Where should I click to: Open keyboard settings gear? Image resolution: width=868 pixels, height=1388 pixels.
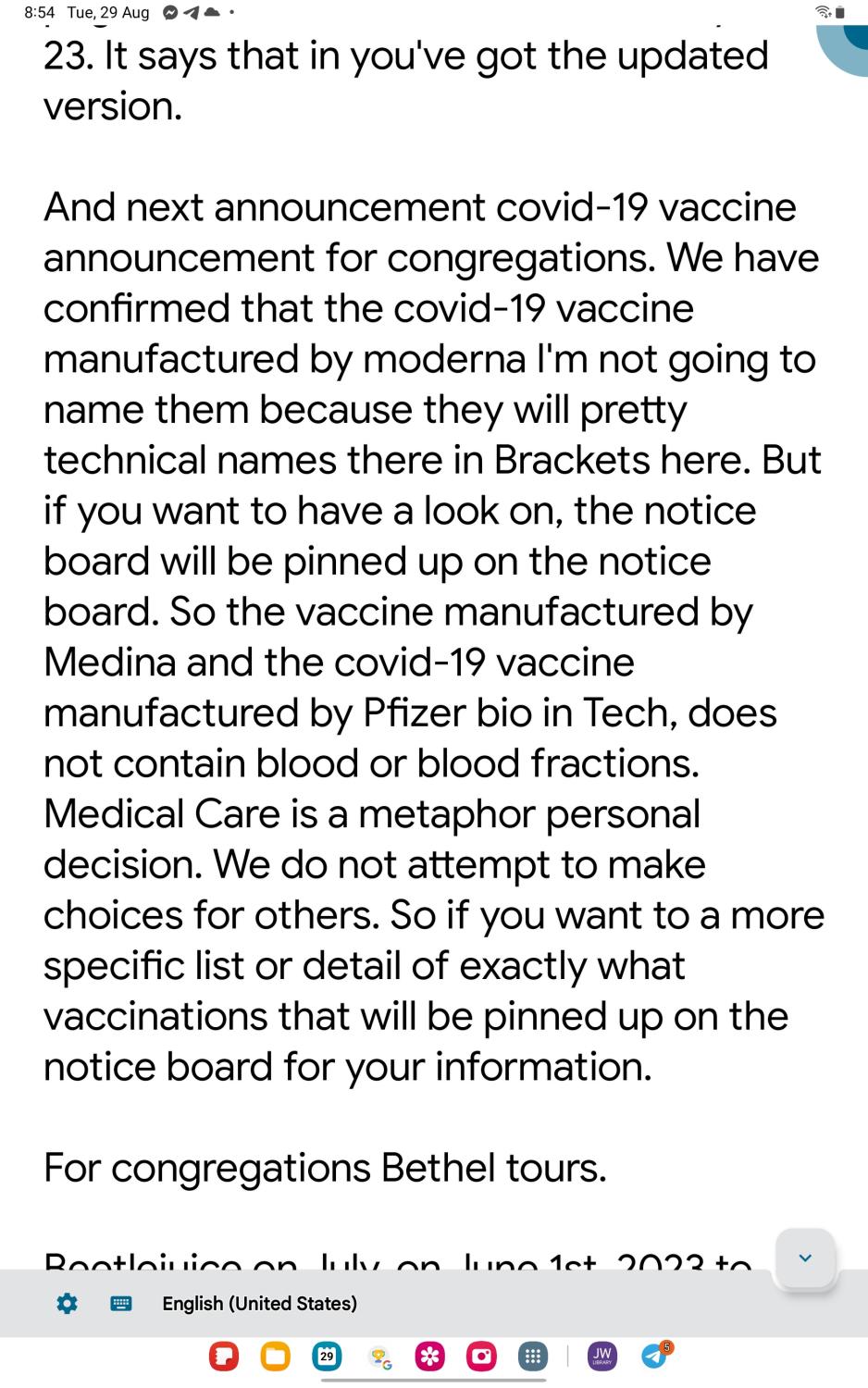coord(67,1303)
